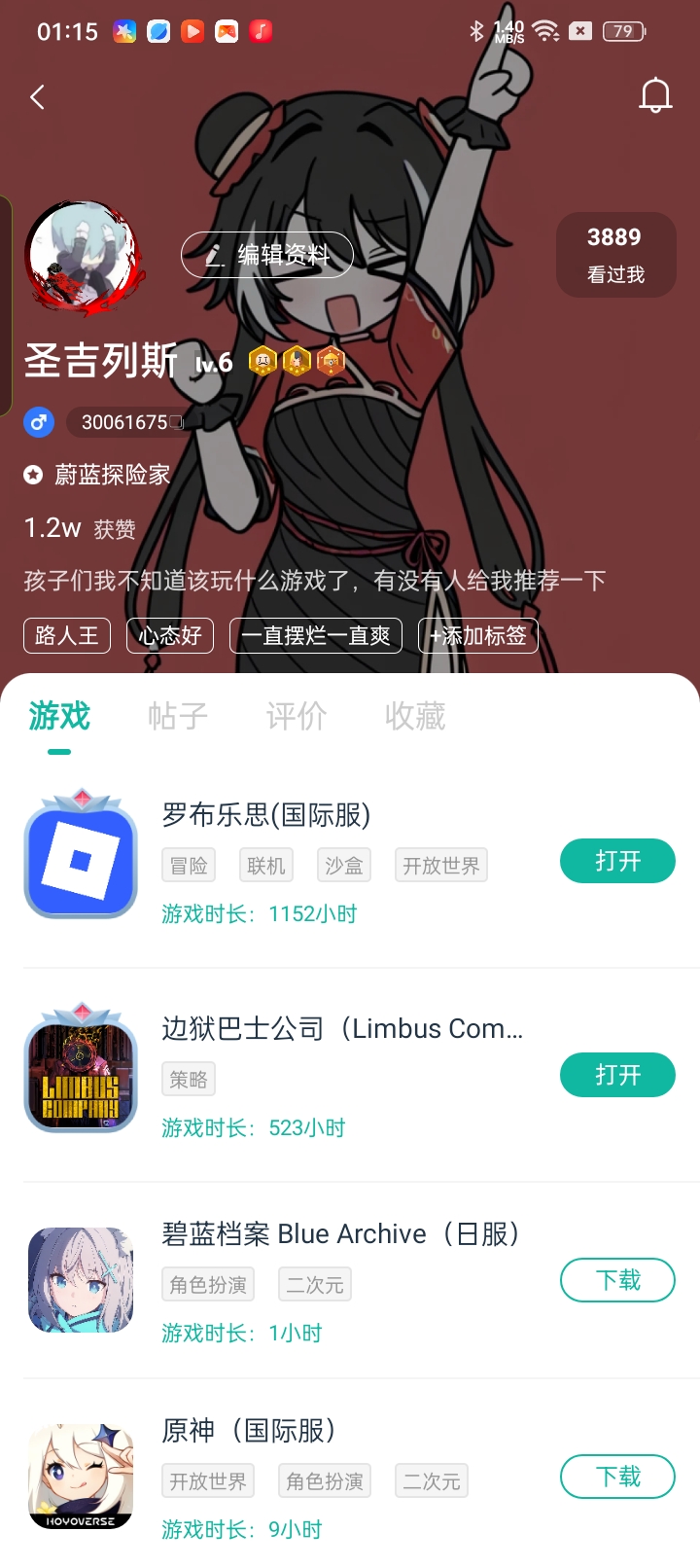The image size is (700, 1568).
Task: Copy the user ID 30061675
Action: click(x=176, y=422)
